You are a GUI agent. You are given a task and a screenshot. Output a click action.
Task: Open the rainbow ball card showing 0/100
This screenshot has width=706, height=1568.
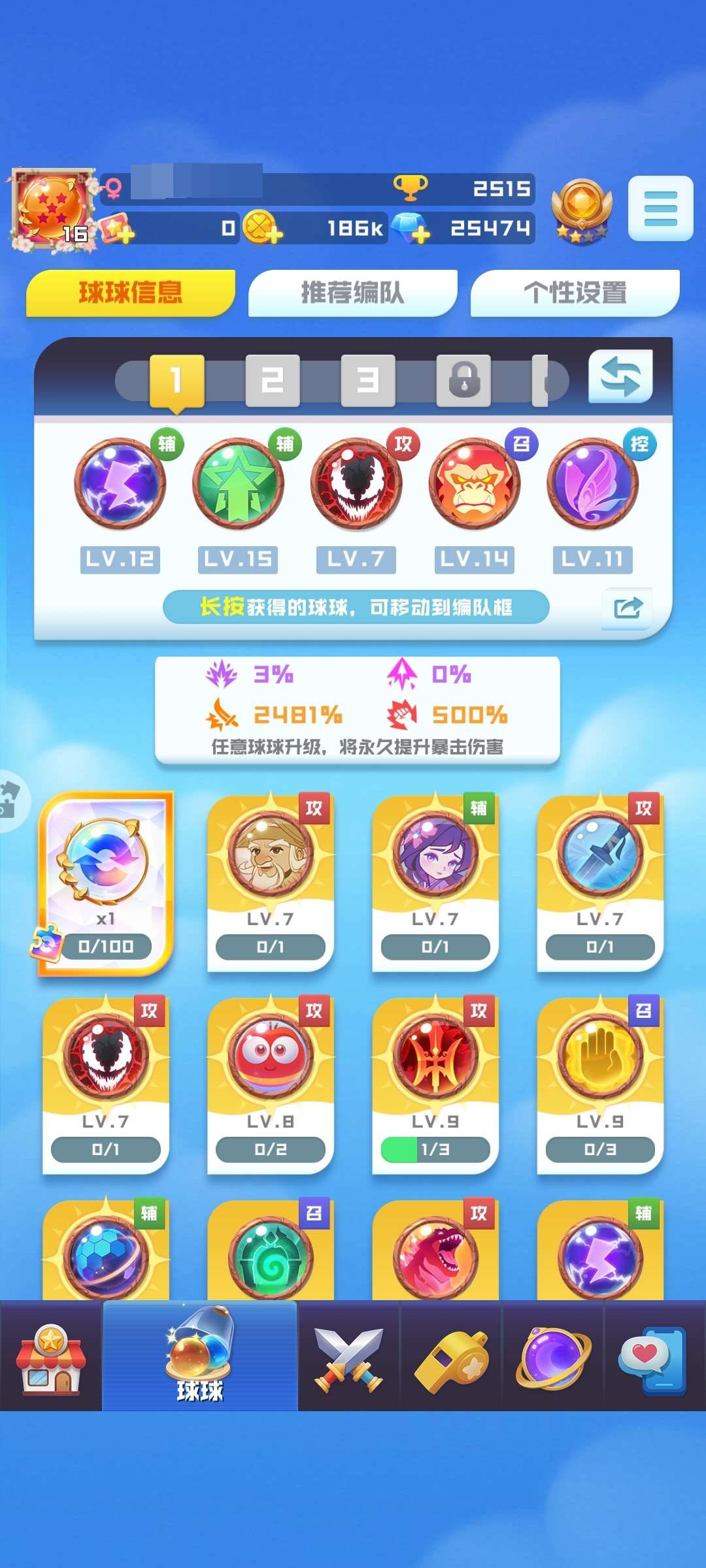point(106,882)
